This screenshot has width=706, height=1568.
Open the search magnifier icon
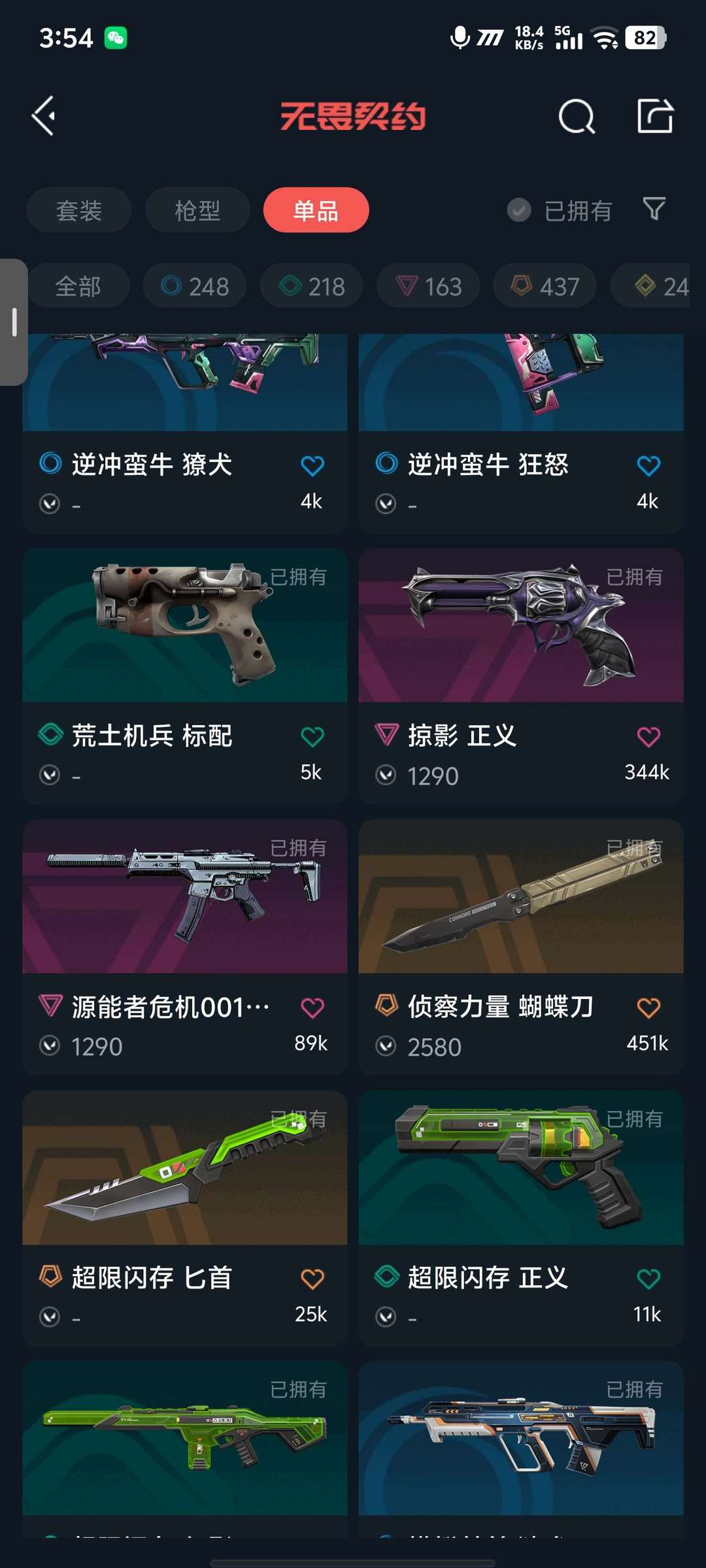[576, 118]
